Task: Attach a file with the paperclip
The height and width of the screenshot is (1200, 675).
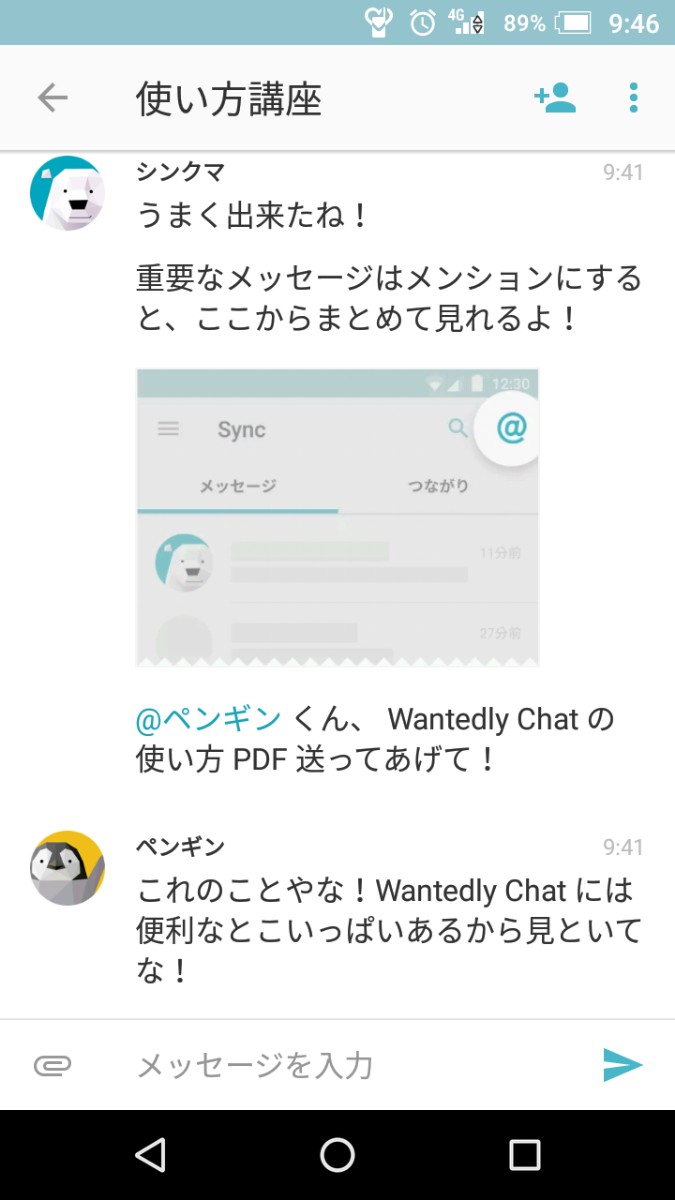Action: point(53,1065)
